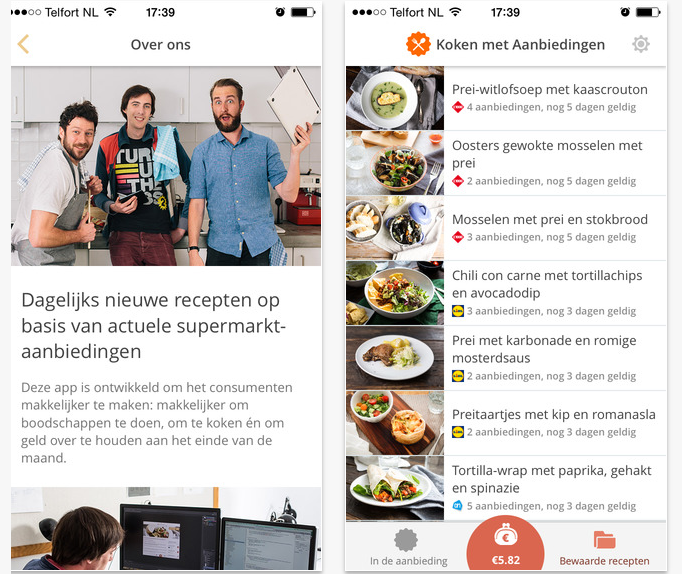
Task: Open the settings gear icon
Action: (641, 44)
